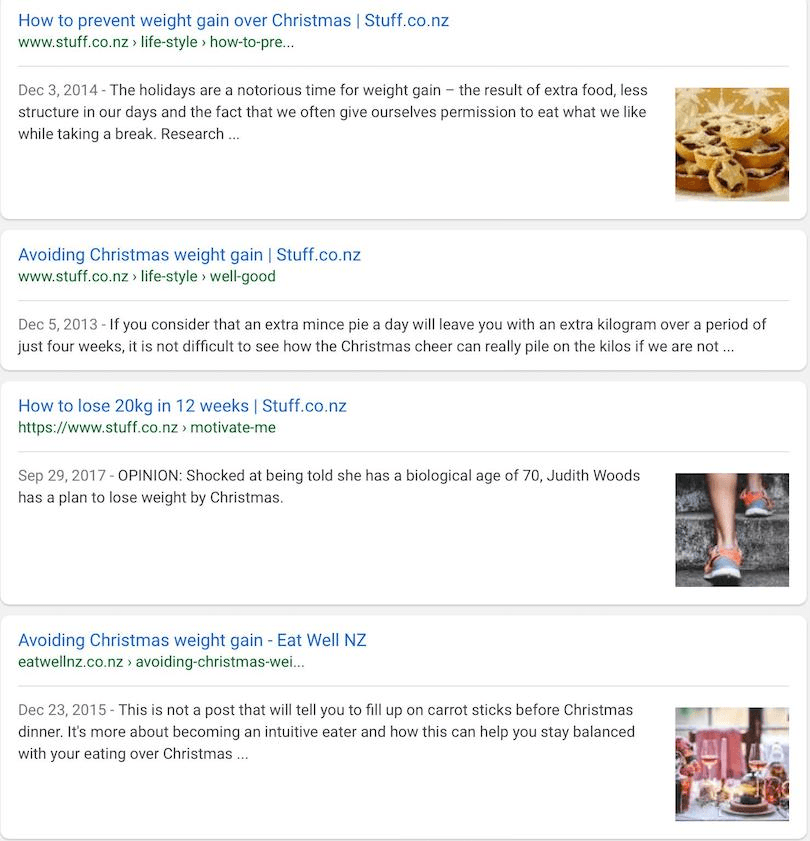Open 'How to prevent weight gain over Christmas' result
The image size is (810, 841).
point(233,21)
